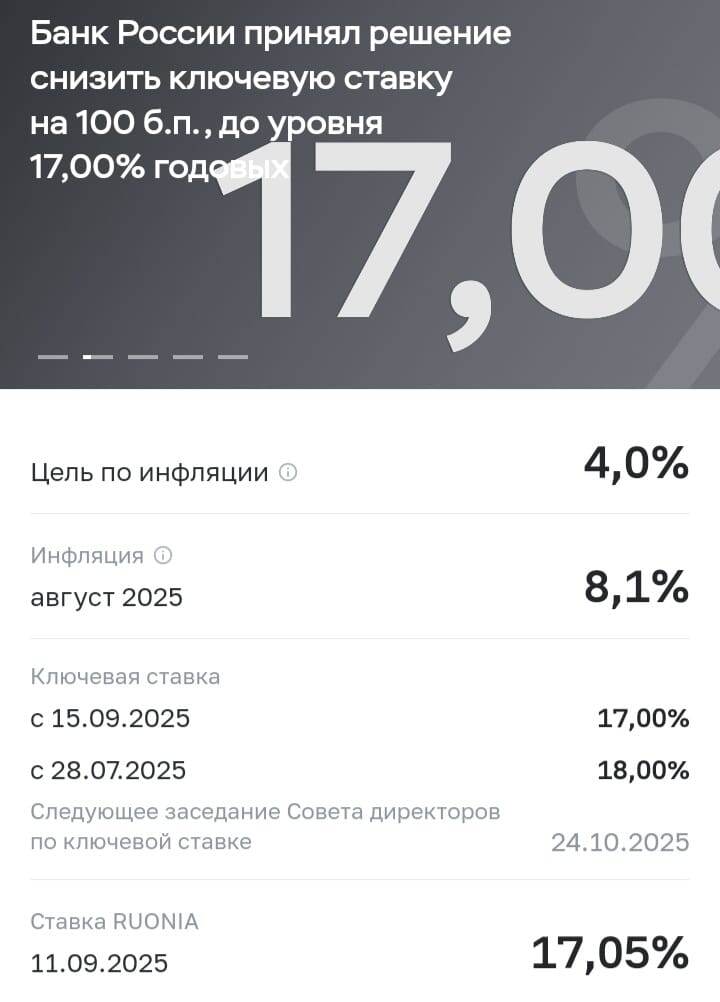Click the август 2025 inflation period
This screenshot has width=720, height=1002.
click(x=107, y=597)
